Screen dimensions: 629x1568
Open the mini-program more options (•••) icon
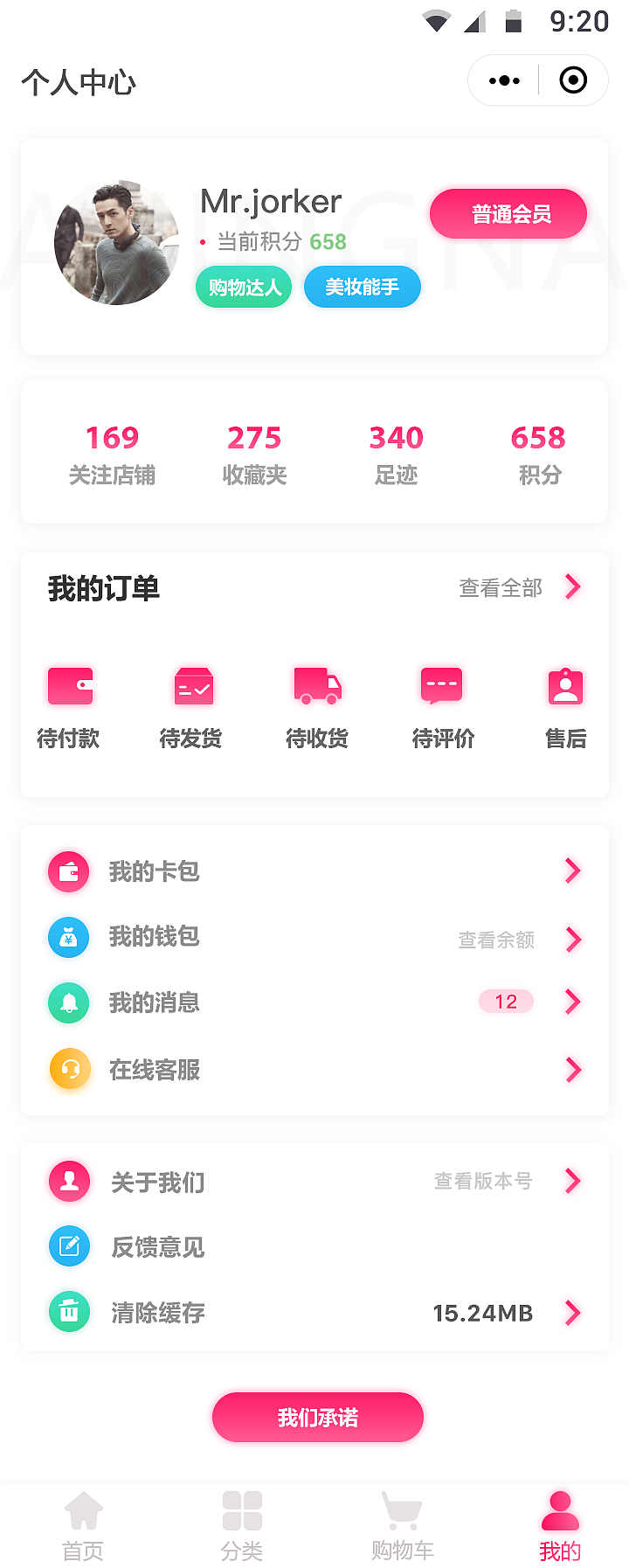503,80
